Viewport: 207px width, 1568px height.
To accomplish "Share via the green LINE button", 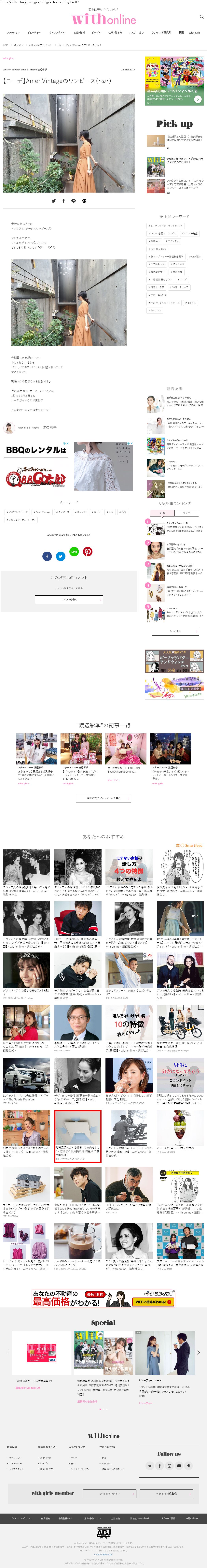I will [74, 551].
